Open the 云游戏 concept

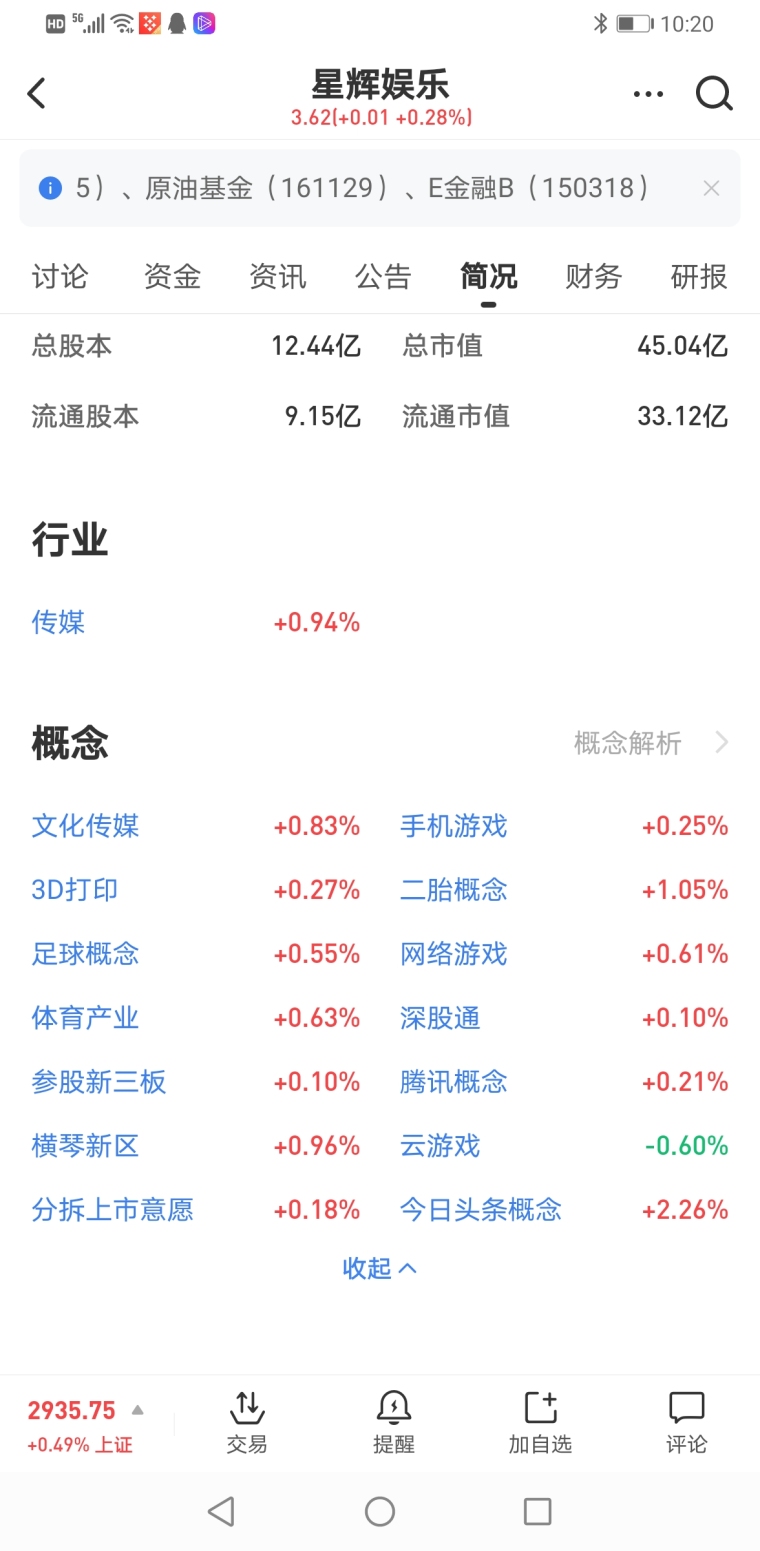(440, 1146)
